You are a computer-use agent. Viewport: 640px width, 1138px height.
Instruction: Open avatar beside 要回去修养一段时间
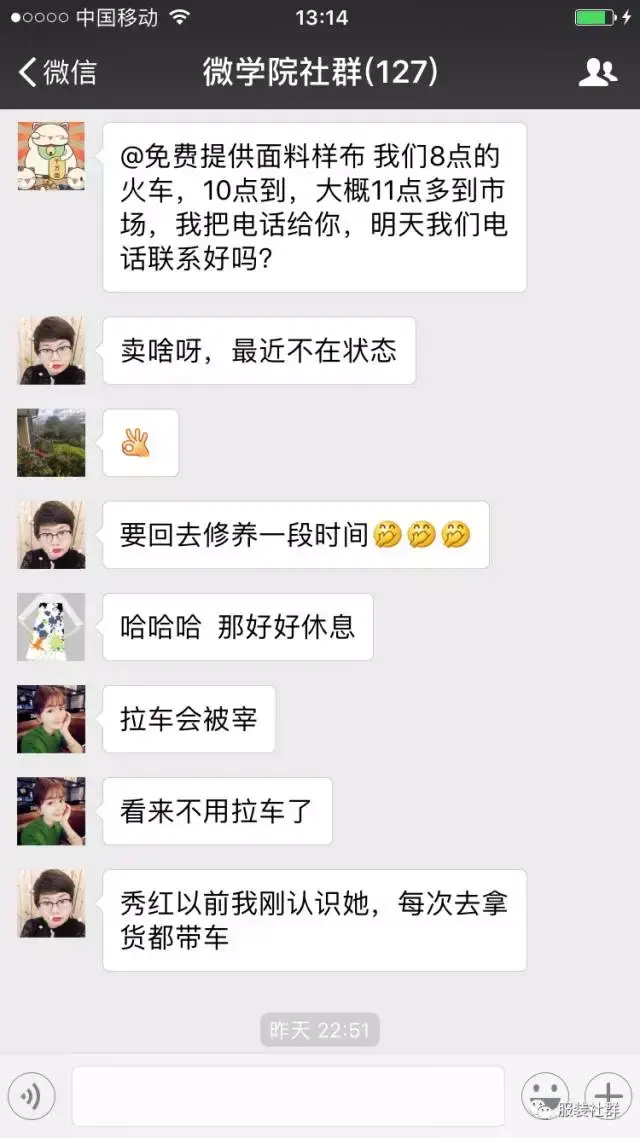click(x=51, y=534)
